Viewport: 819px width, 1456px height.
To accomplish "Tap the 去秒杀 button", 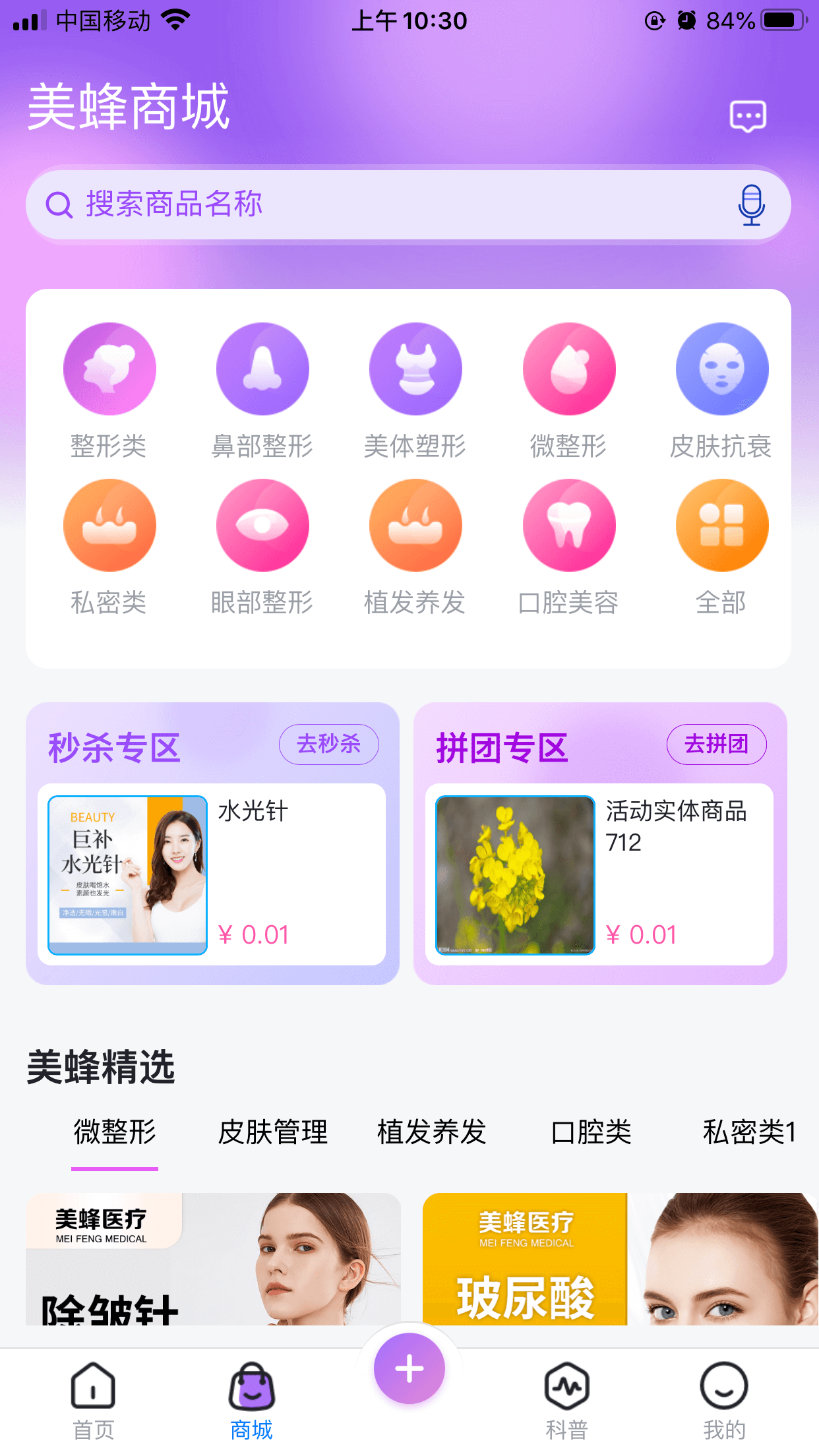I will (x=328, y=744).
